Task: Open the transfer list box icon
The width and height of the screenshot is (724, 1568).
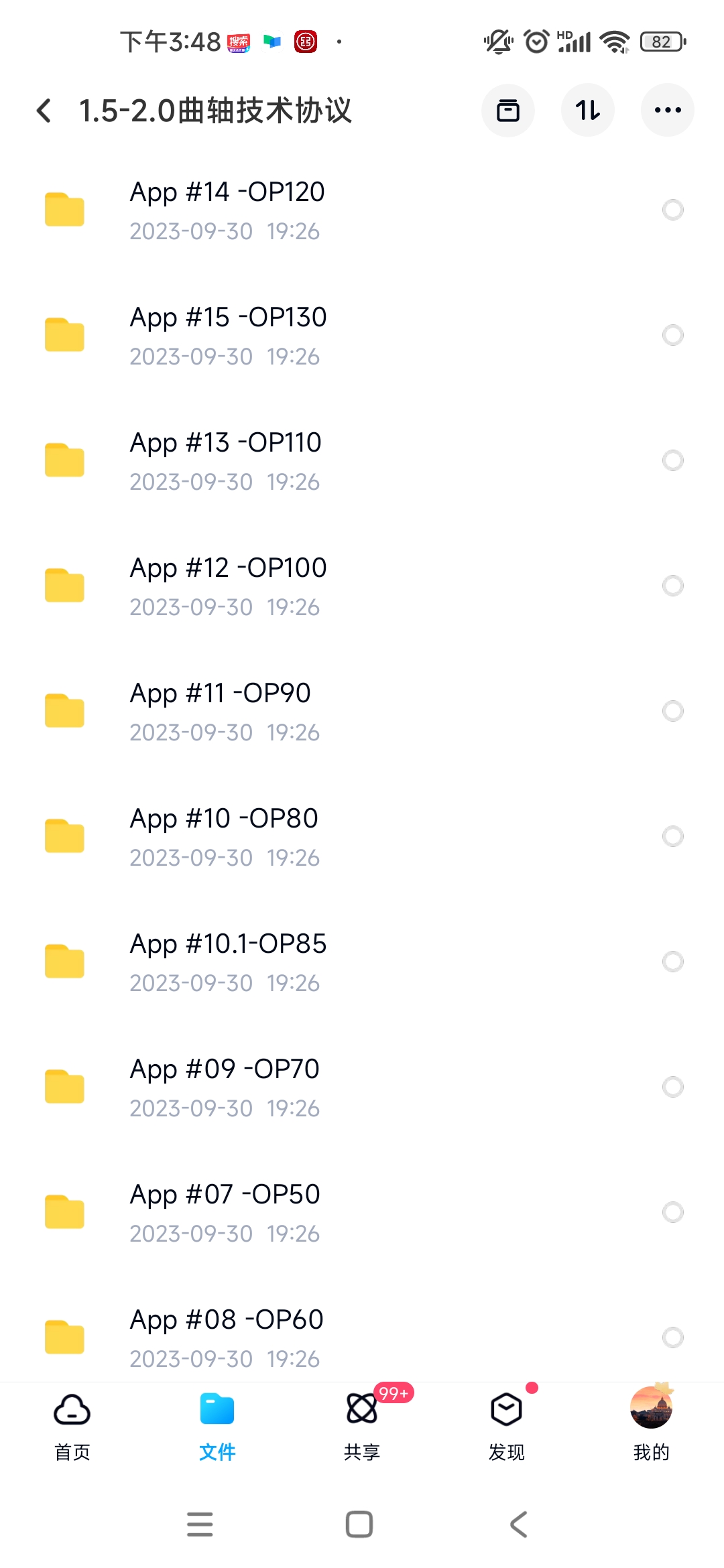Action: (x=507, y=110)
